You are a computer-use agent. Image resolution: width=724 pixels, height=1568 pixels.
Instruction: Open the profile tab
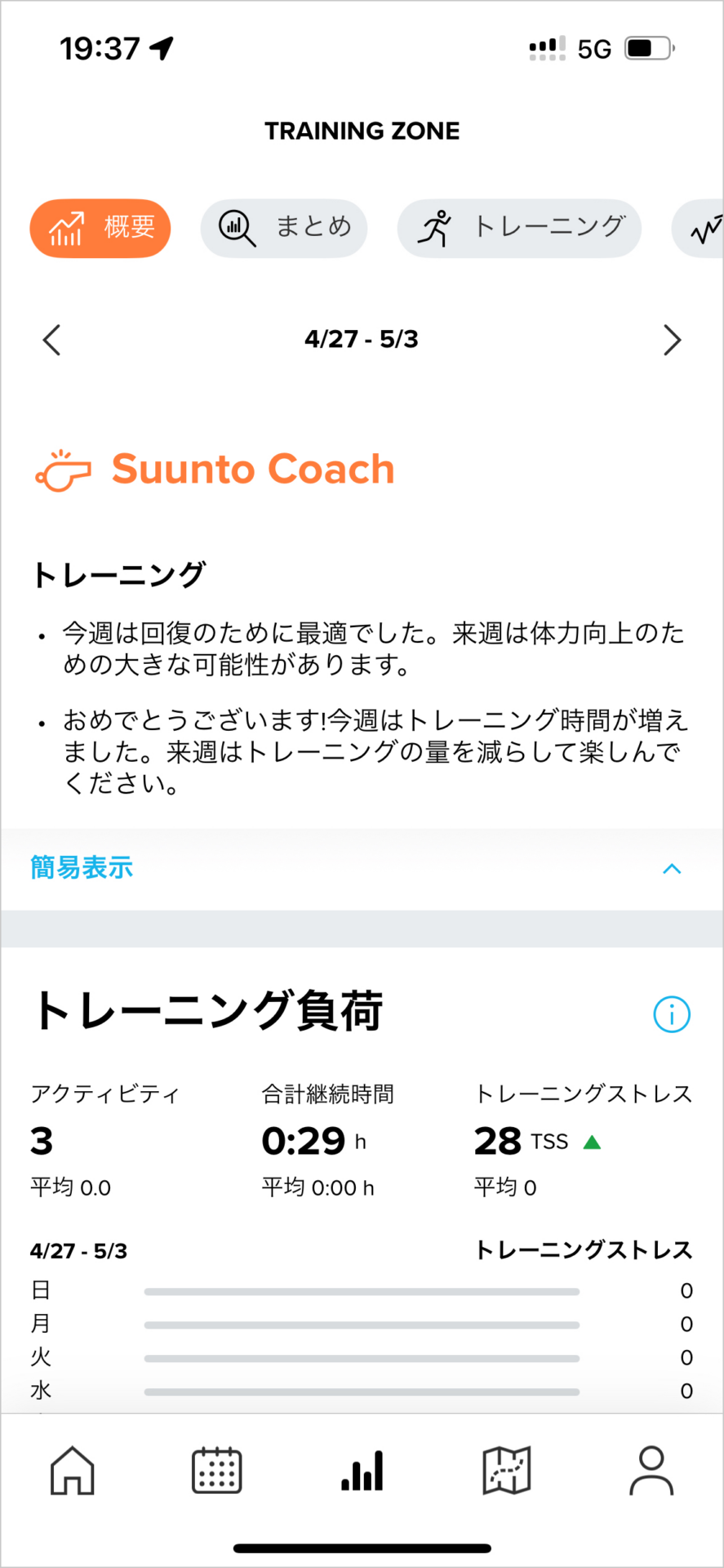click(651, 1471)
